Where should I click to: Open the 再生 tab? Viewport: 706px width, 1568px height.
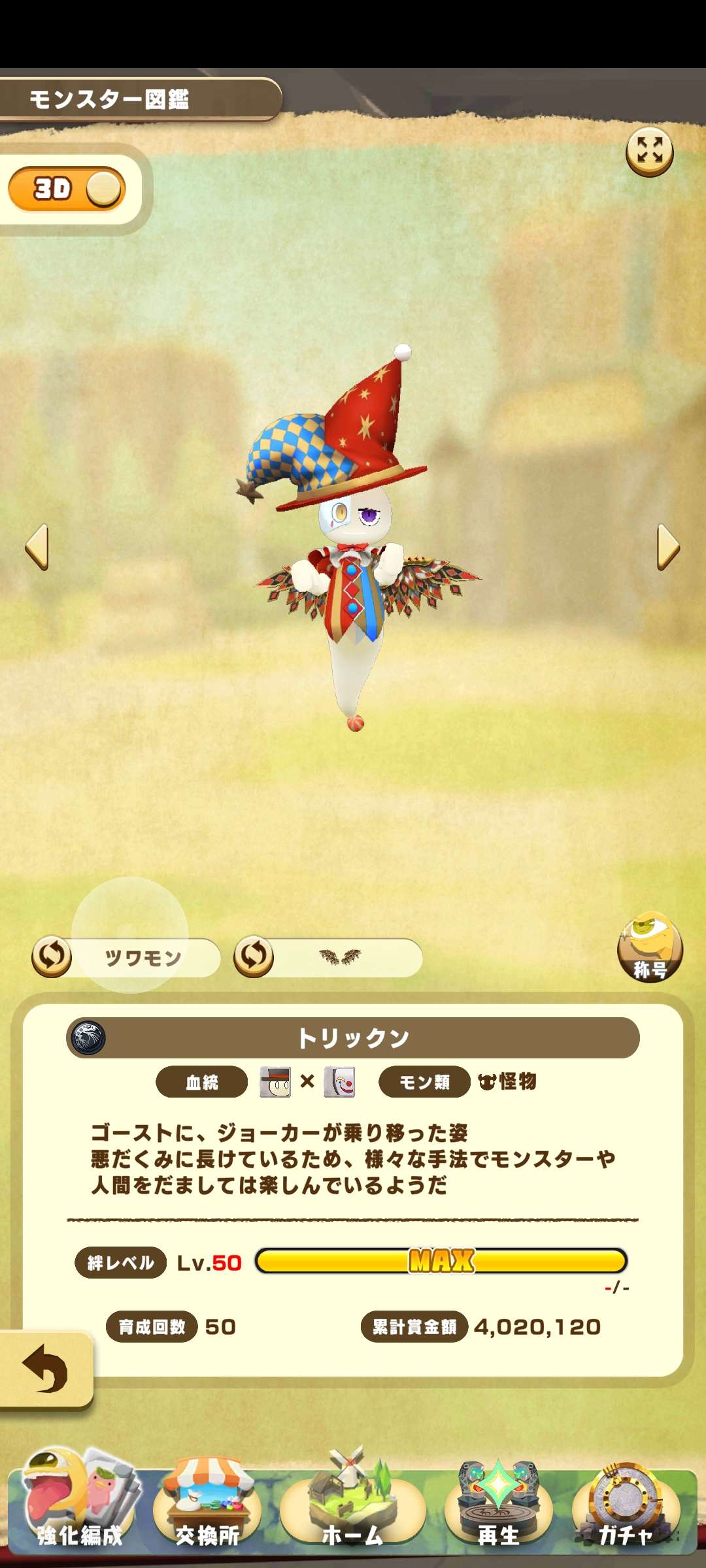click(x=498, y=1509)
